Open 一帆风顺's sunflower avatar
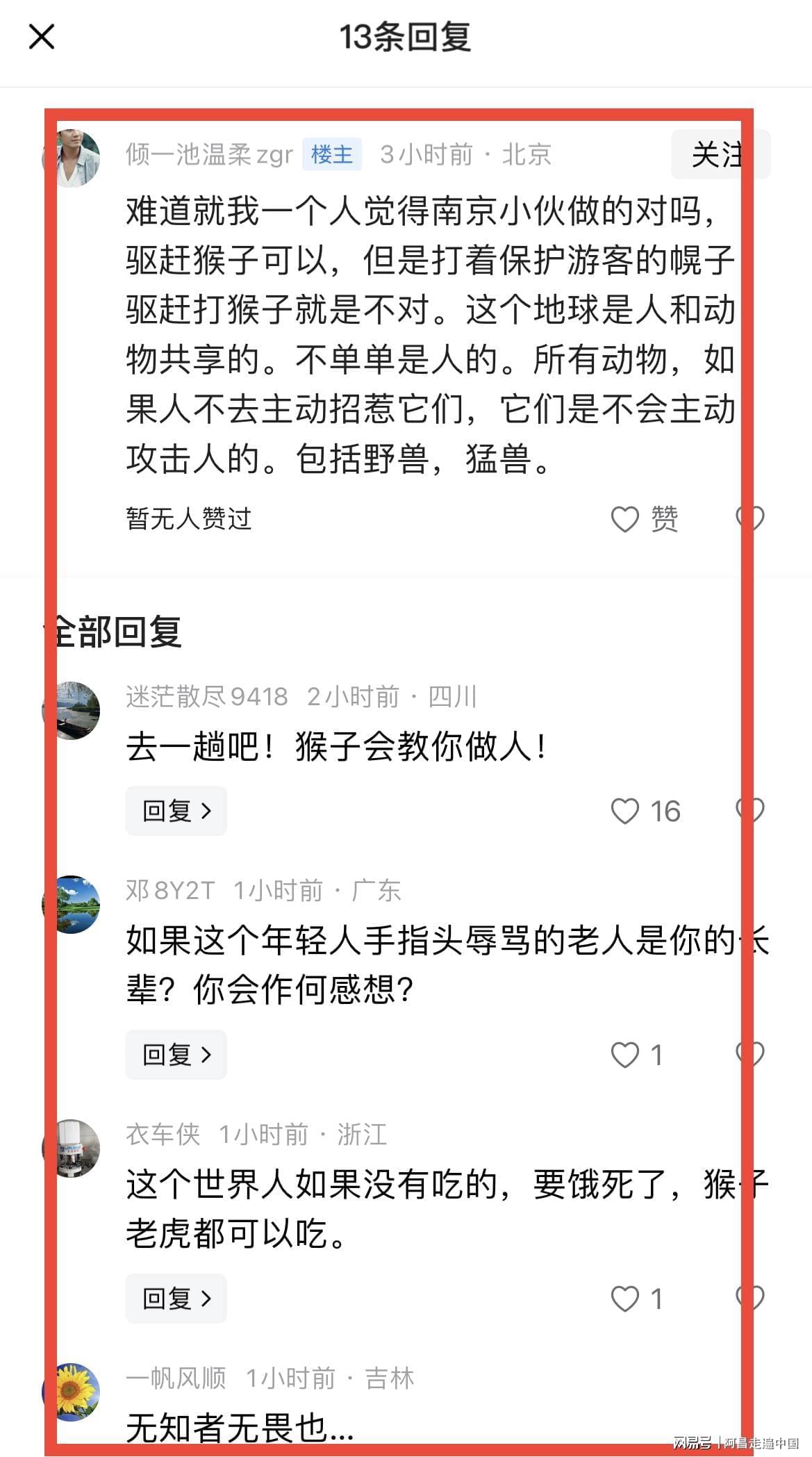 coord(72,1392)
